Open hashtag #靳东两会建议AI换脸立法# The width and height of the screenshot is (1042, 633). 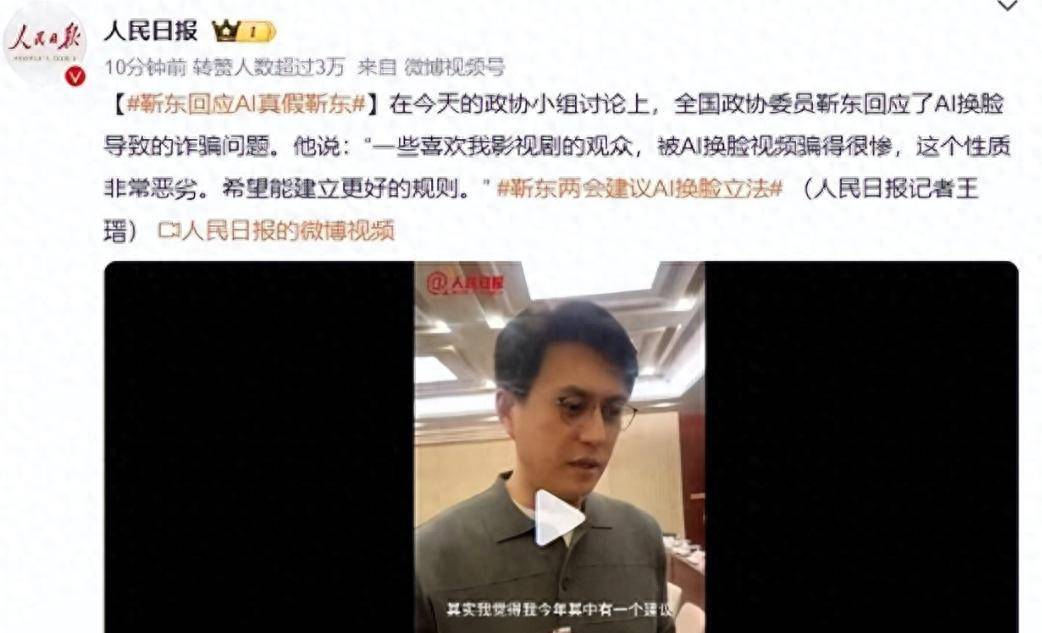click(x=640, y=188)
